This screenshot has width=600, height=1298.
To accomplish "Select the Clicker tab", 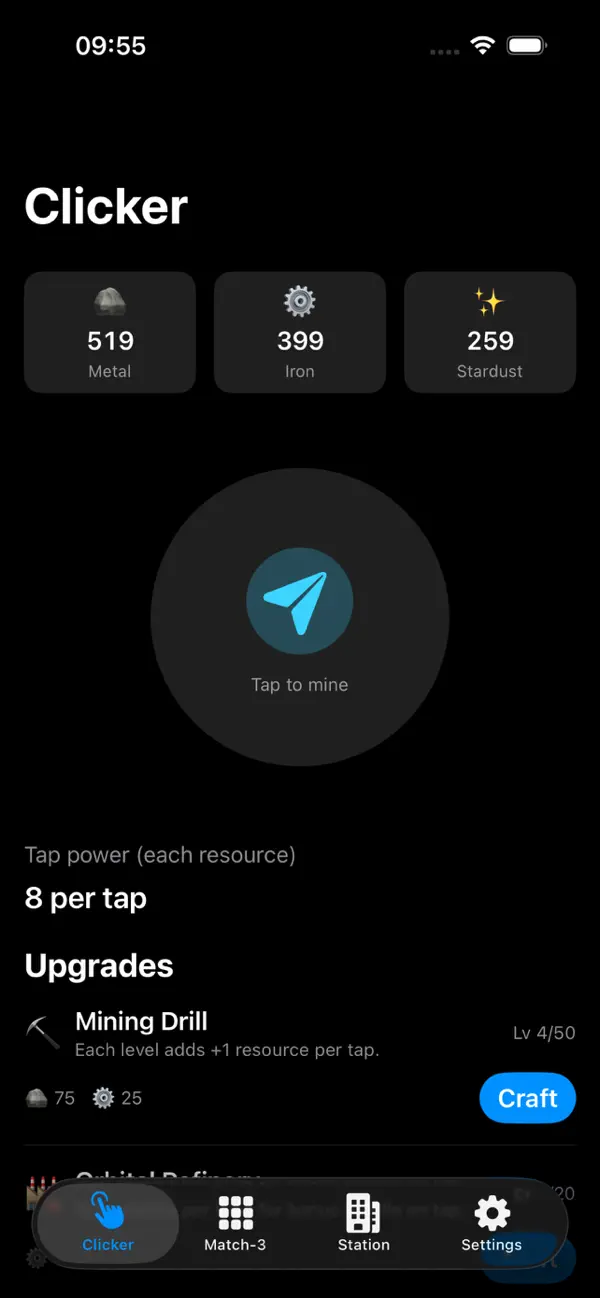I will 108,1223.
